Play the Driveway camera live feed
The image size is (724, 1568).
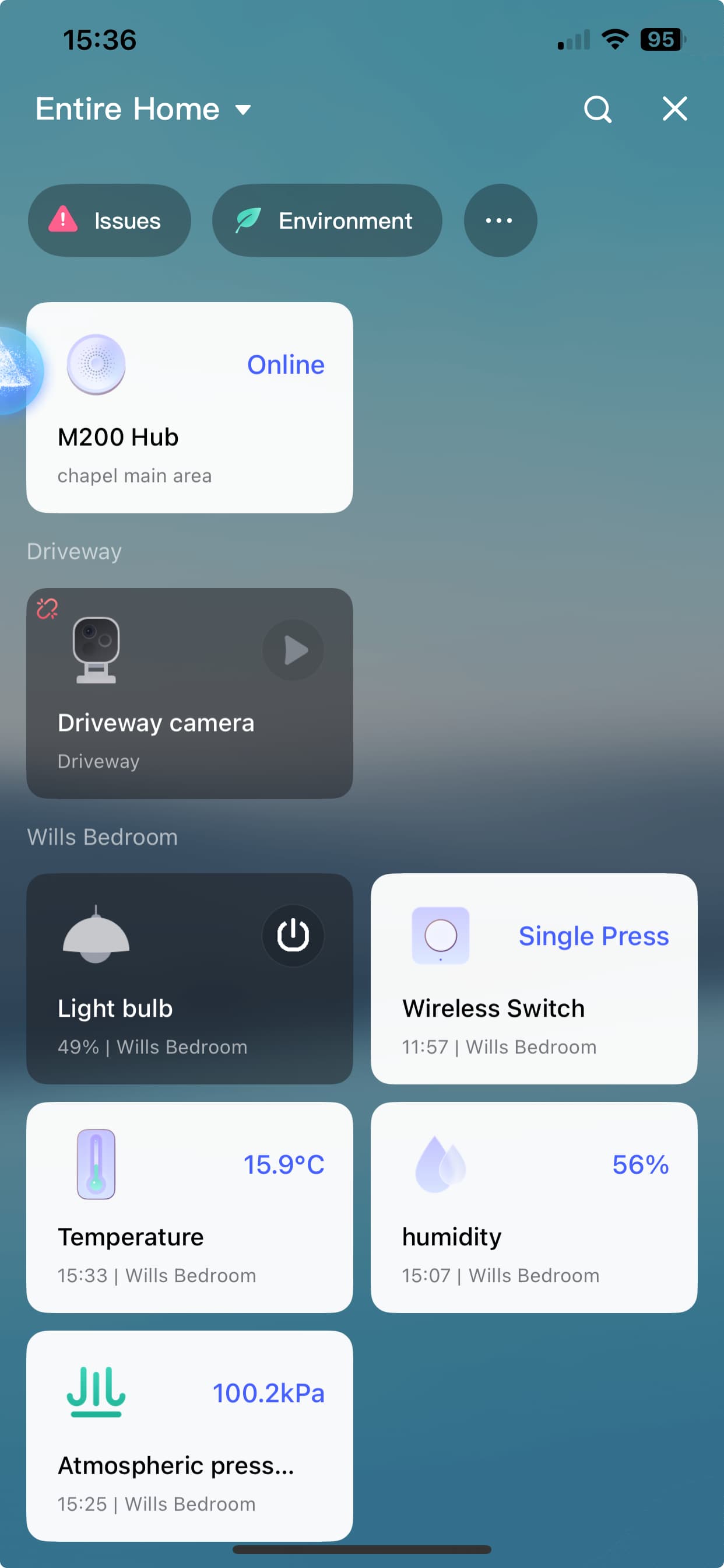pos(293,650)
